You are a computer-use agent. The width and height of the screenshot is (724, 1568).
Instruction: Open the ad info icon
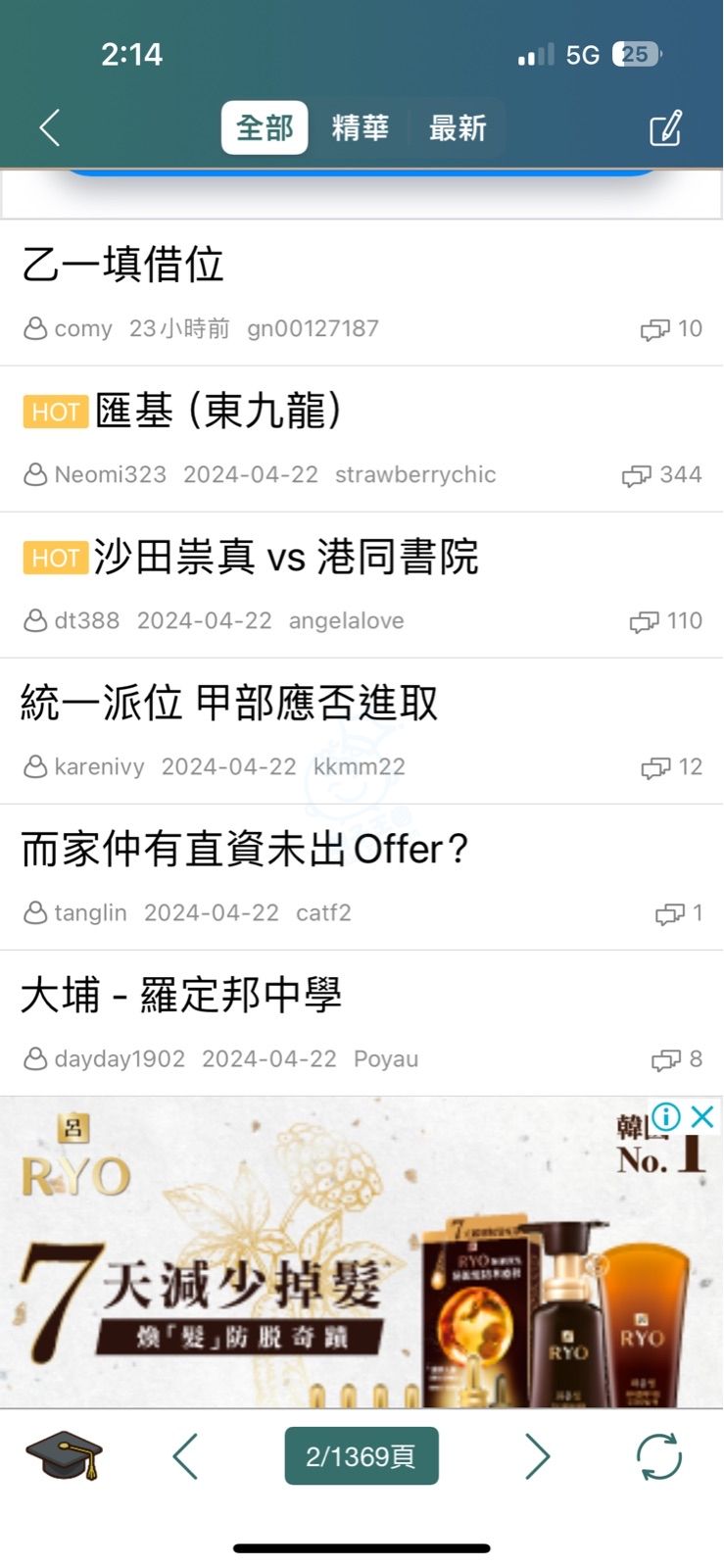[x=666, y=1116]
